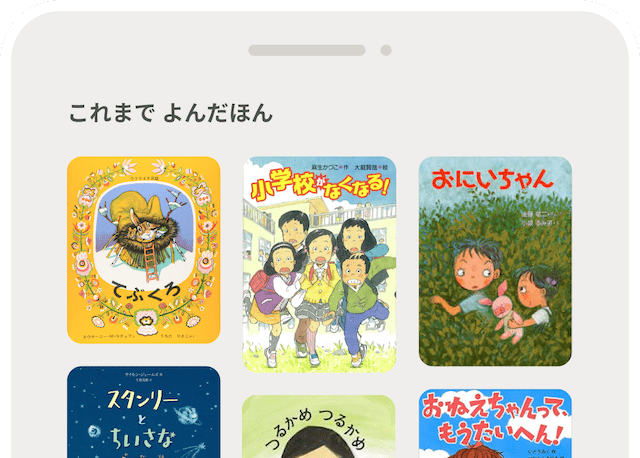Select the おにいちゃん book cover
The width and height of the screenshot is (640, 458).
(x=495, y=261)
